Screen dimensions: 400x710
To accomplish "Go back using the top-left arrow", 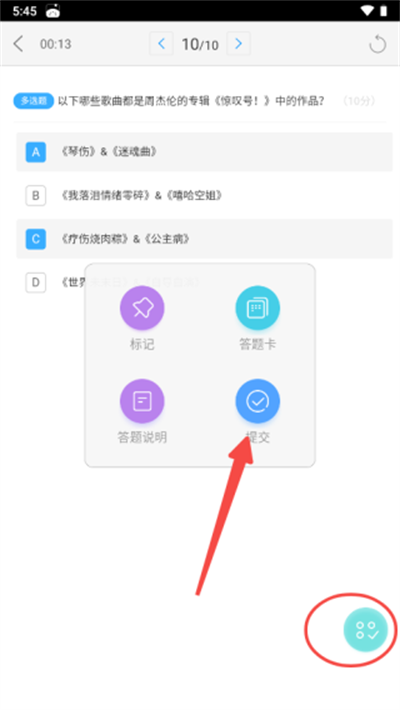I will point(18,44).
